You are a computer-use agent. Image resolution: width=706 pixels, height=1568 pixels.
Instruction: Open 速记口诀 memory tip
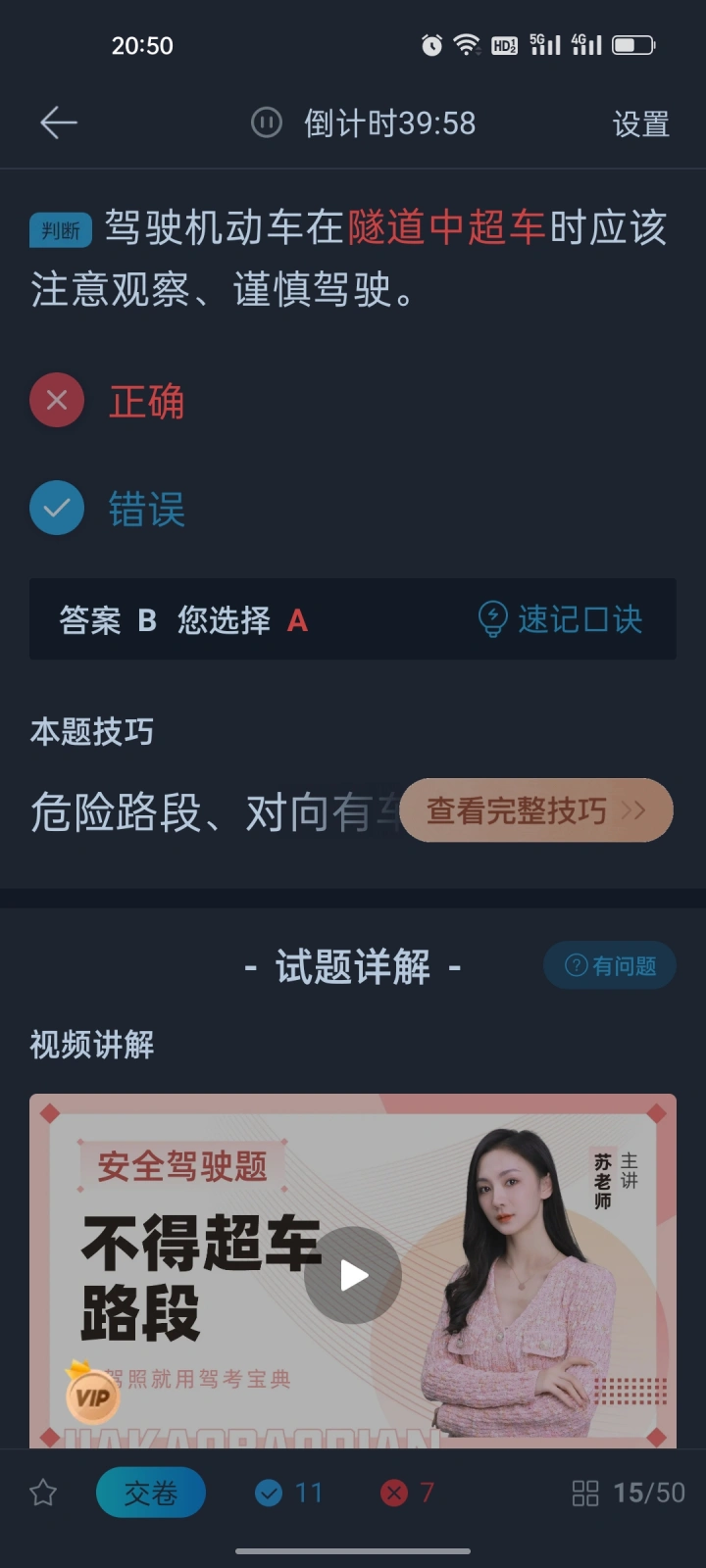[x=560, y=619]
